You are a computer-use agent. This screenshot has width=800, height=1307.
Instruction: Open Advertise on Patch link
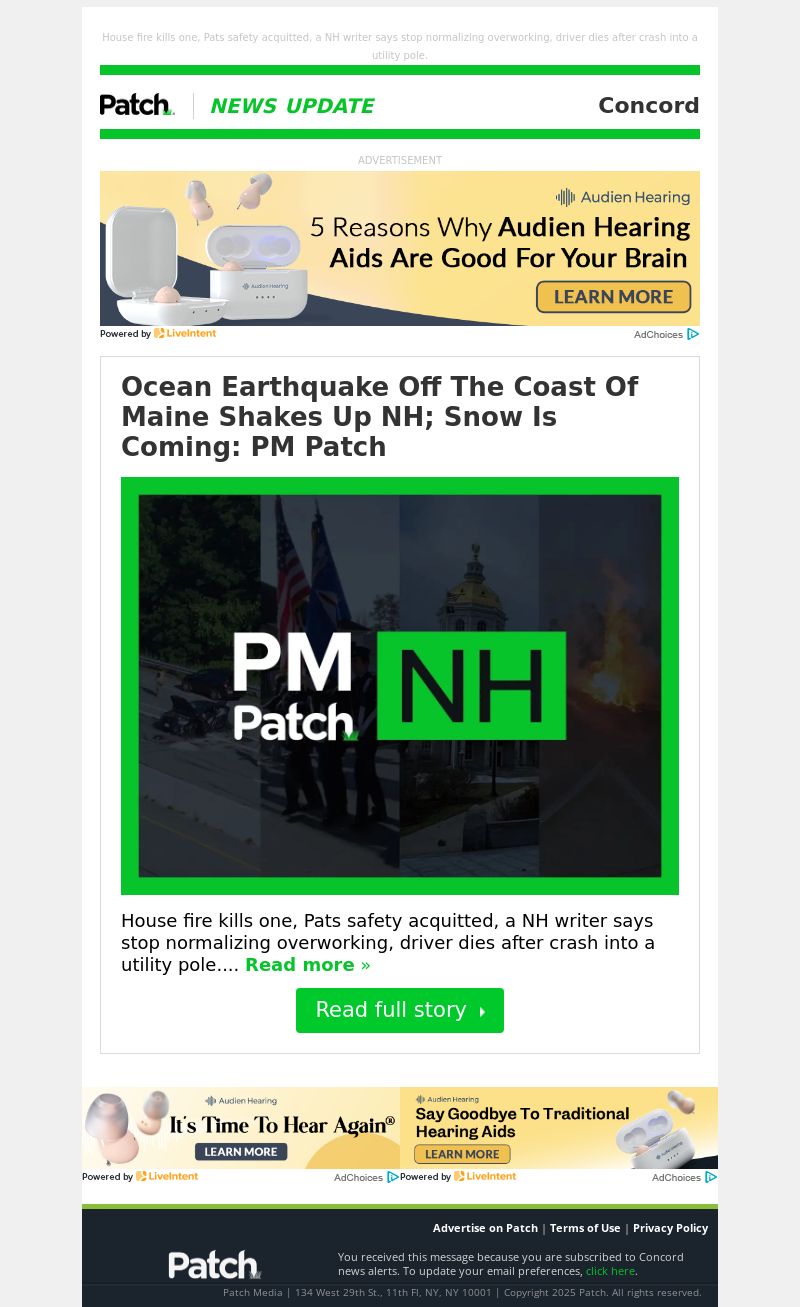[x=485, y=1228]
